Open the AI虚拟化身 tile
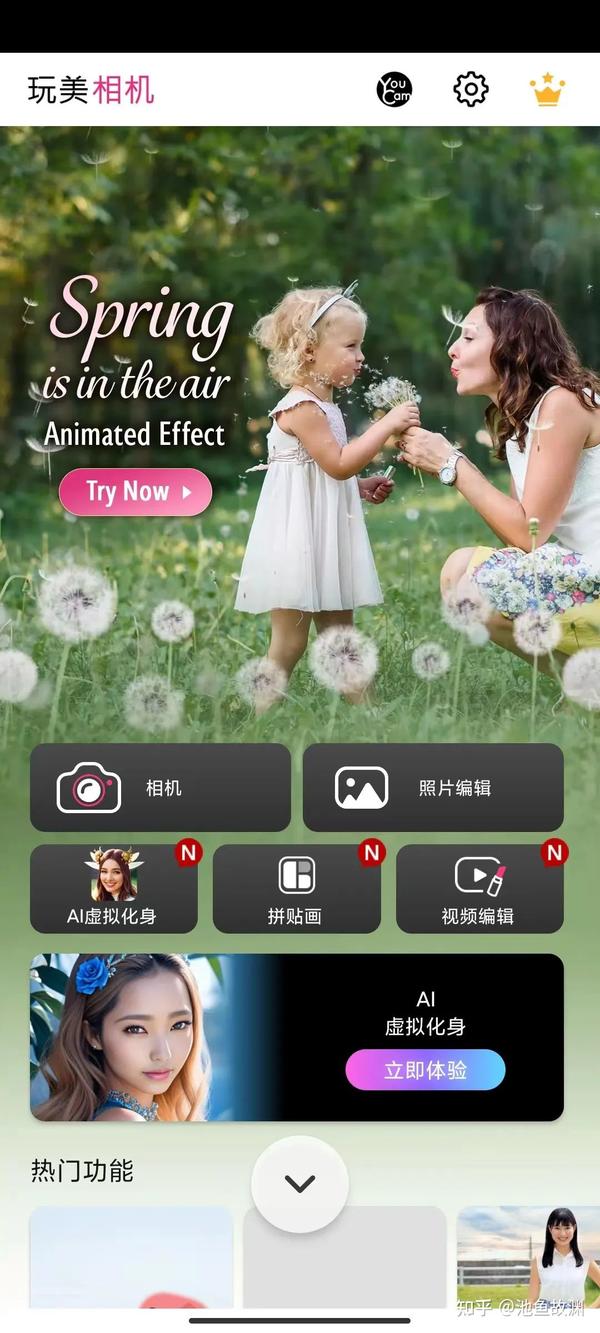Viewport: 600px width, 1333px height. point(113,889)
